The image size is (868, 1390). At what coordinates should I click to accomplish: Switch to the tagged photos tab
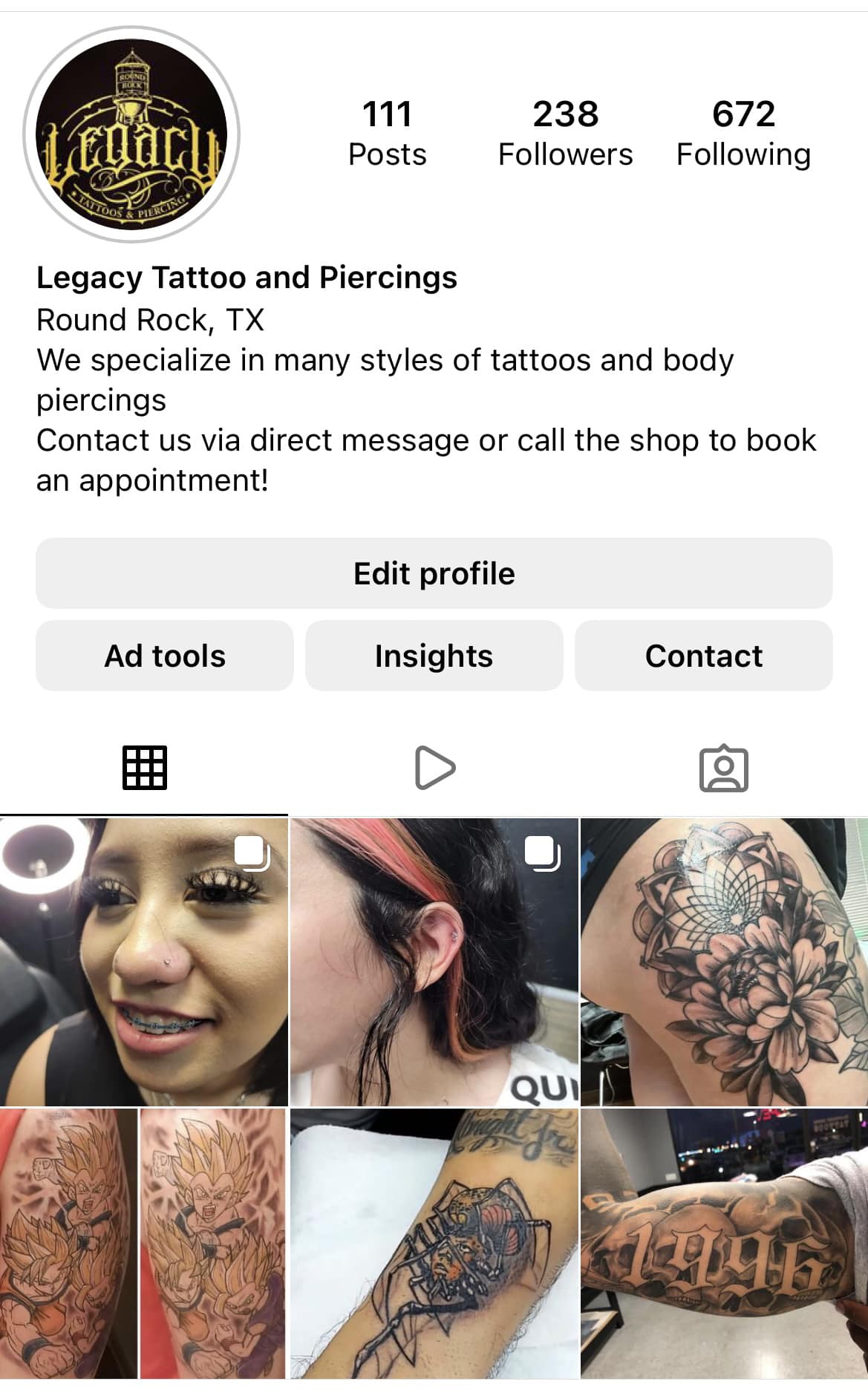(x=723, y=768)
